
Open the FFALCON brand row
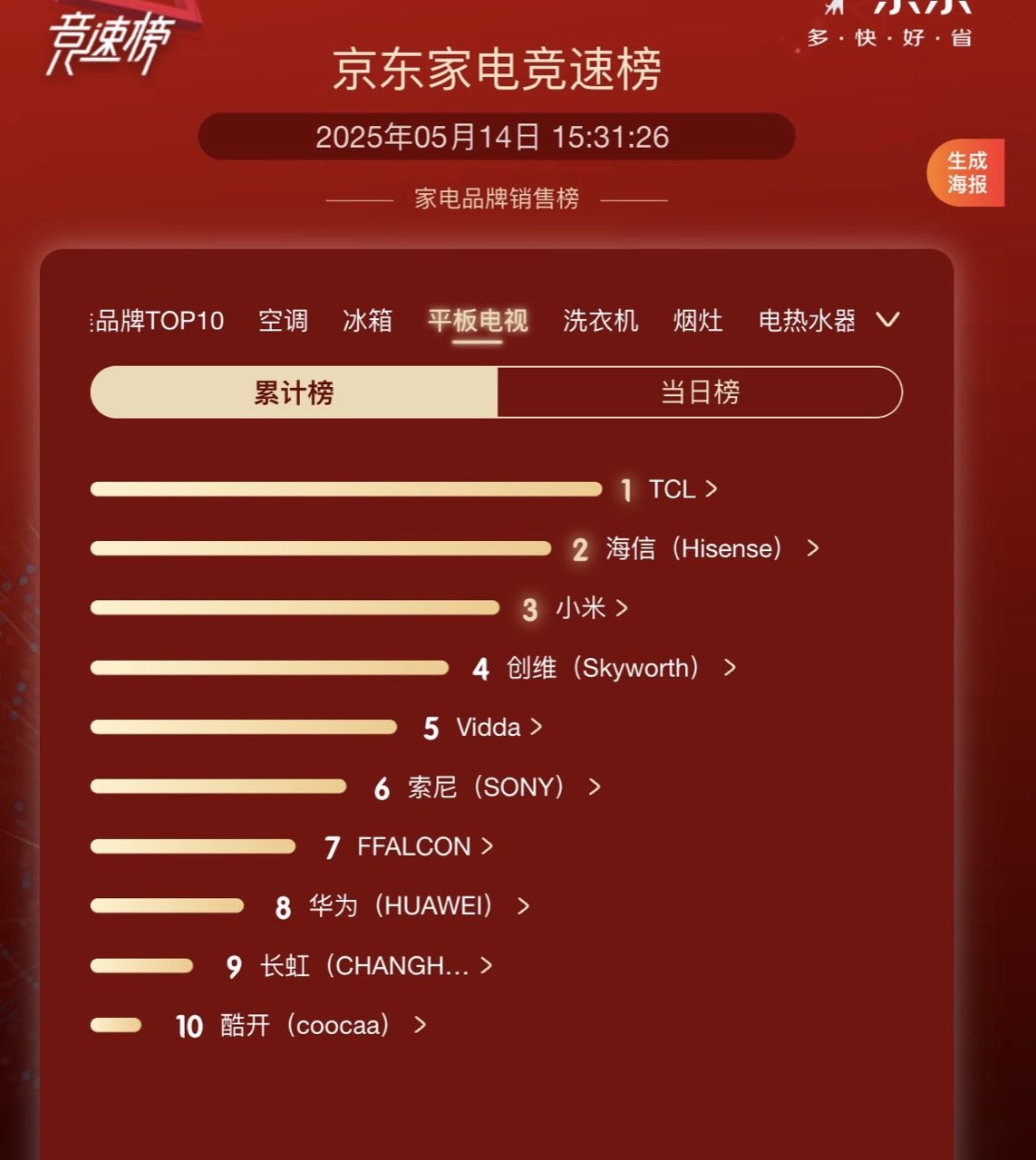[x=415, y=846]
